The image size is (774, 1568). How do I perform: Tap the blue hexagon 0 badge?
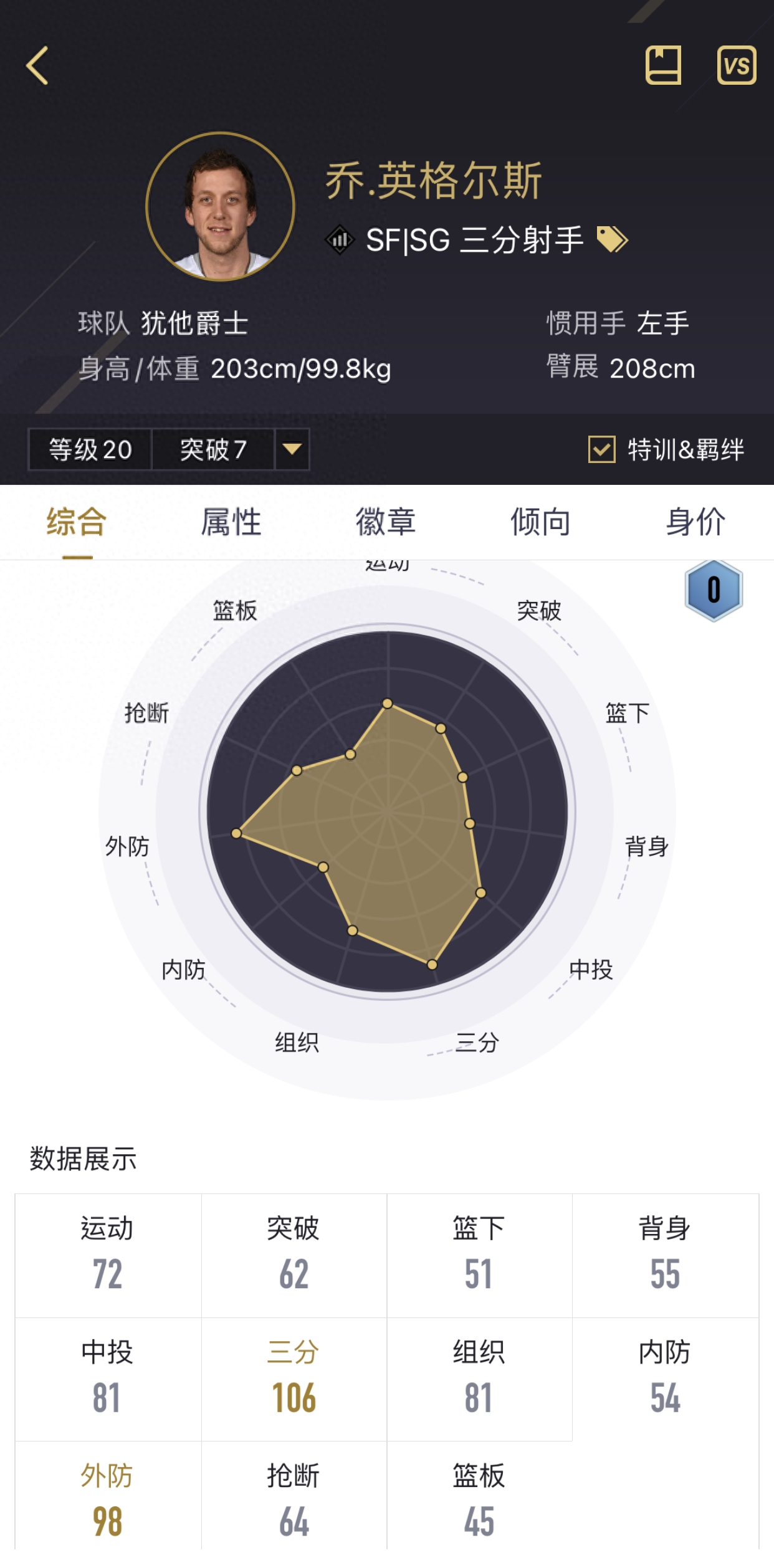[x=714, y=590]
